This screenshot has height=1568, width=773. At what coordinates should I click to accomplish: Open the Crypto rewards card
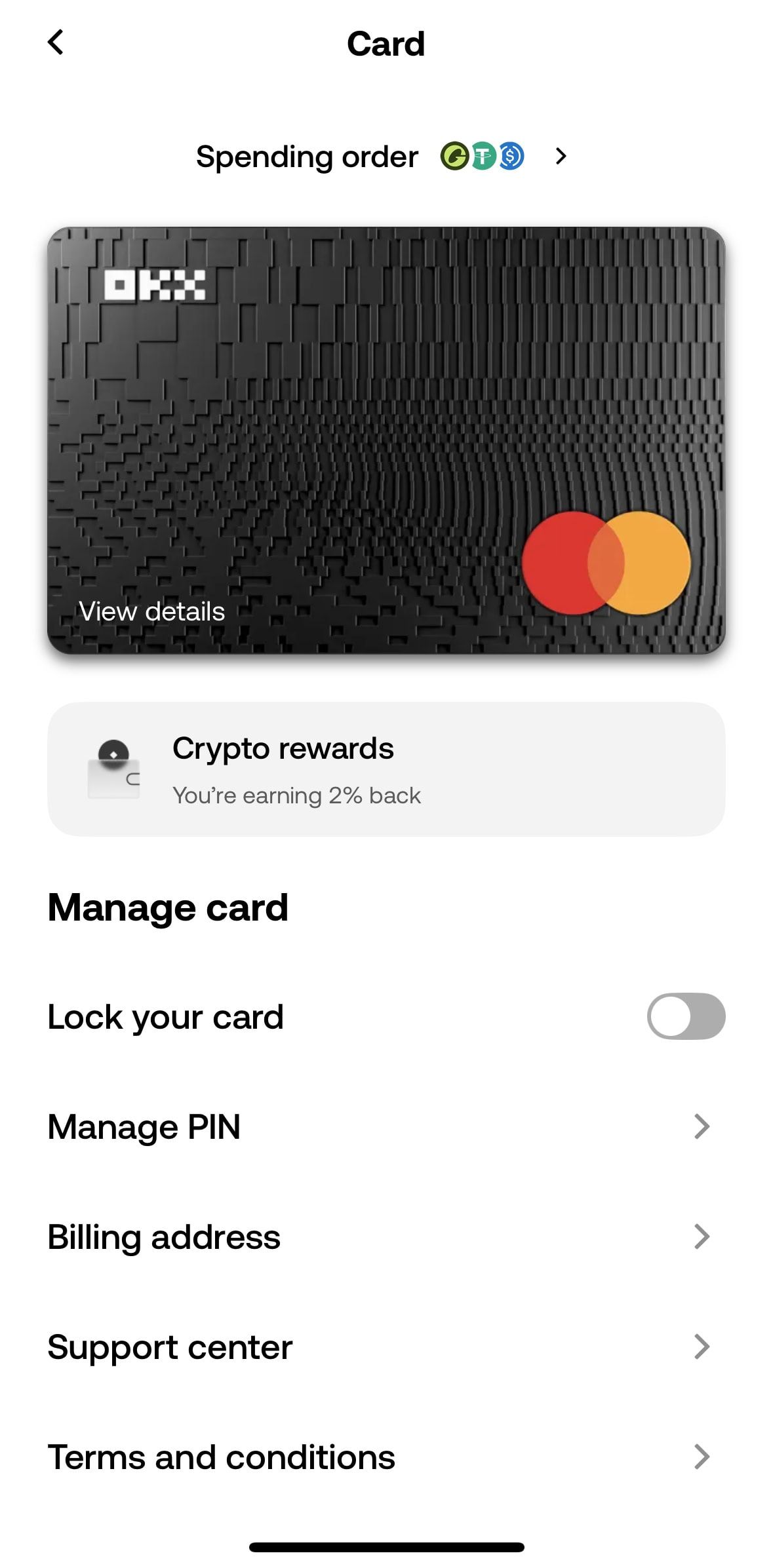click(386, 769)
